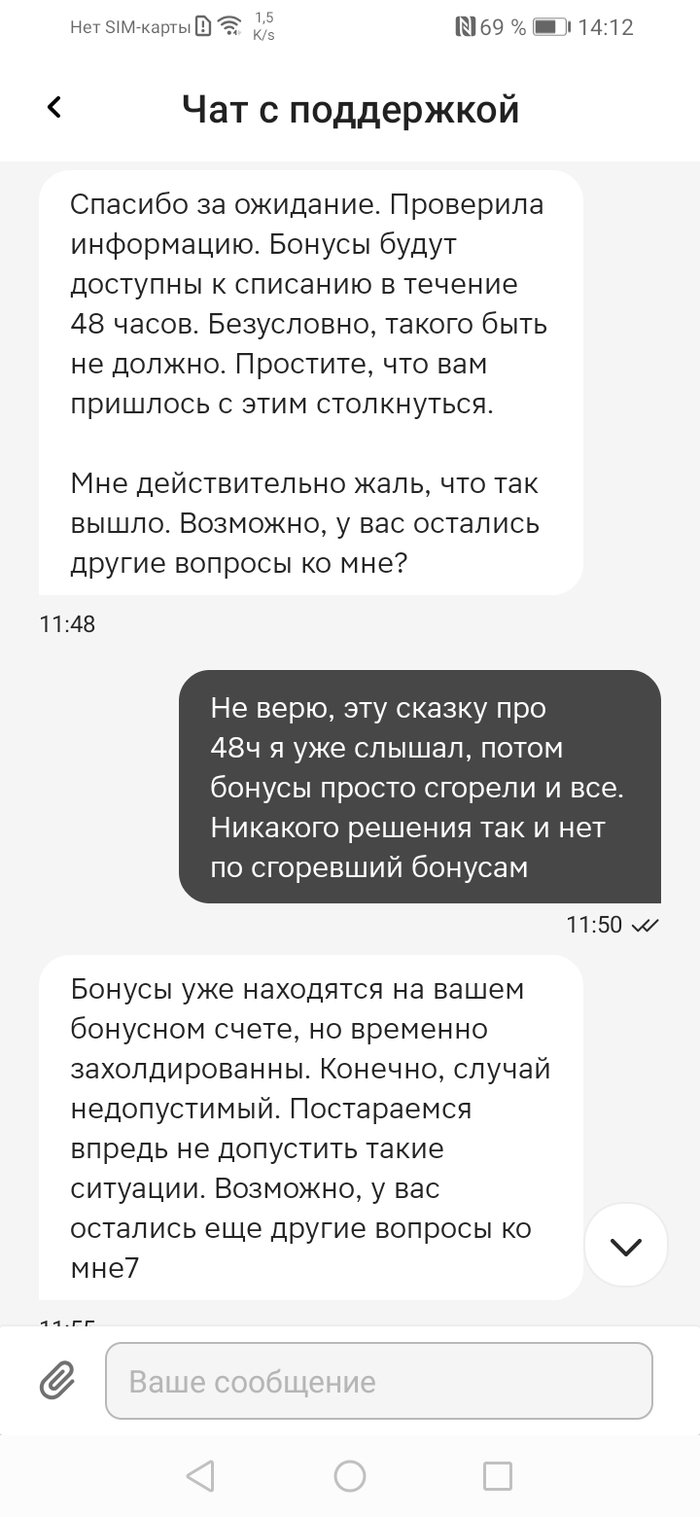
Task: Go back from the support chat
Action: pyautogui.click(x=55, y=107)
